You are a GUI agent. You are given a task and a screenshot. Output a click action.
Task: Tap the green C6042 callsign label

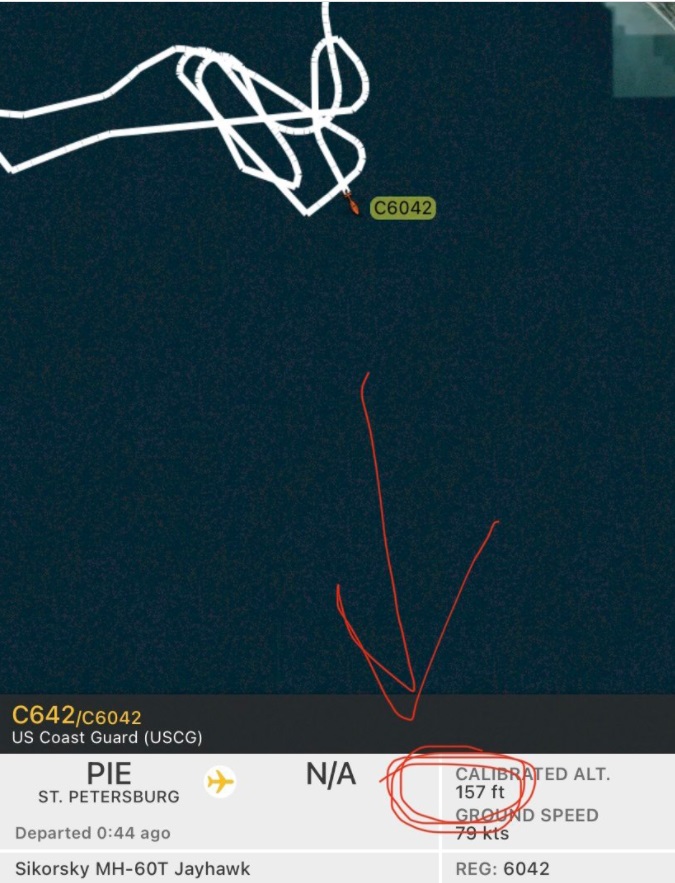(x=403, y=208)
